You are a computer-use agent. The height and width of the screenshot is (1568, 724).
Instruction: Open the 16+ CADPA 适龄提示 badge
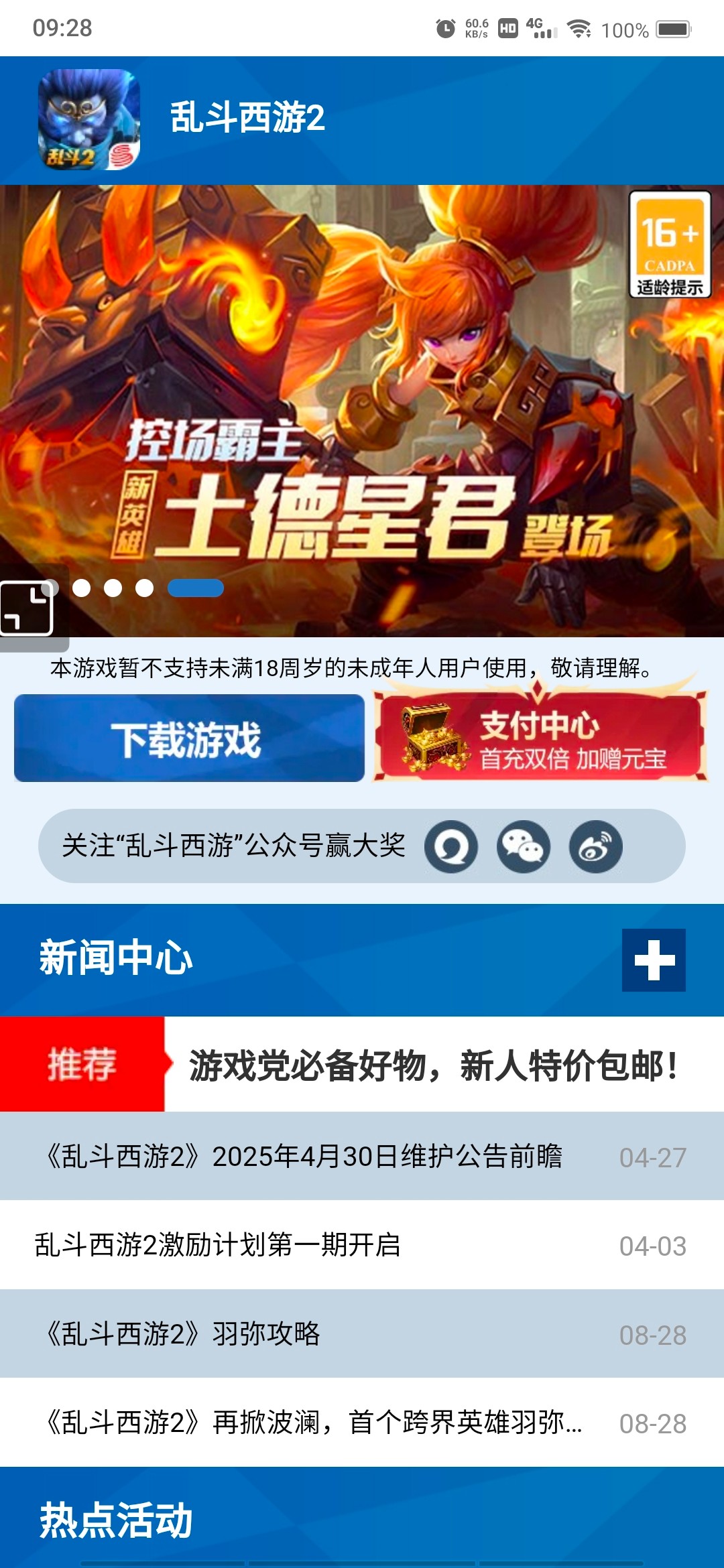tap(670, 245)
